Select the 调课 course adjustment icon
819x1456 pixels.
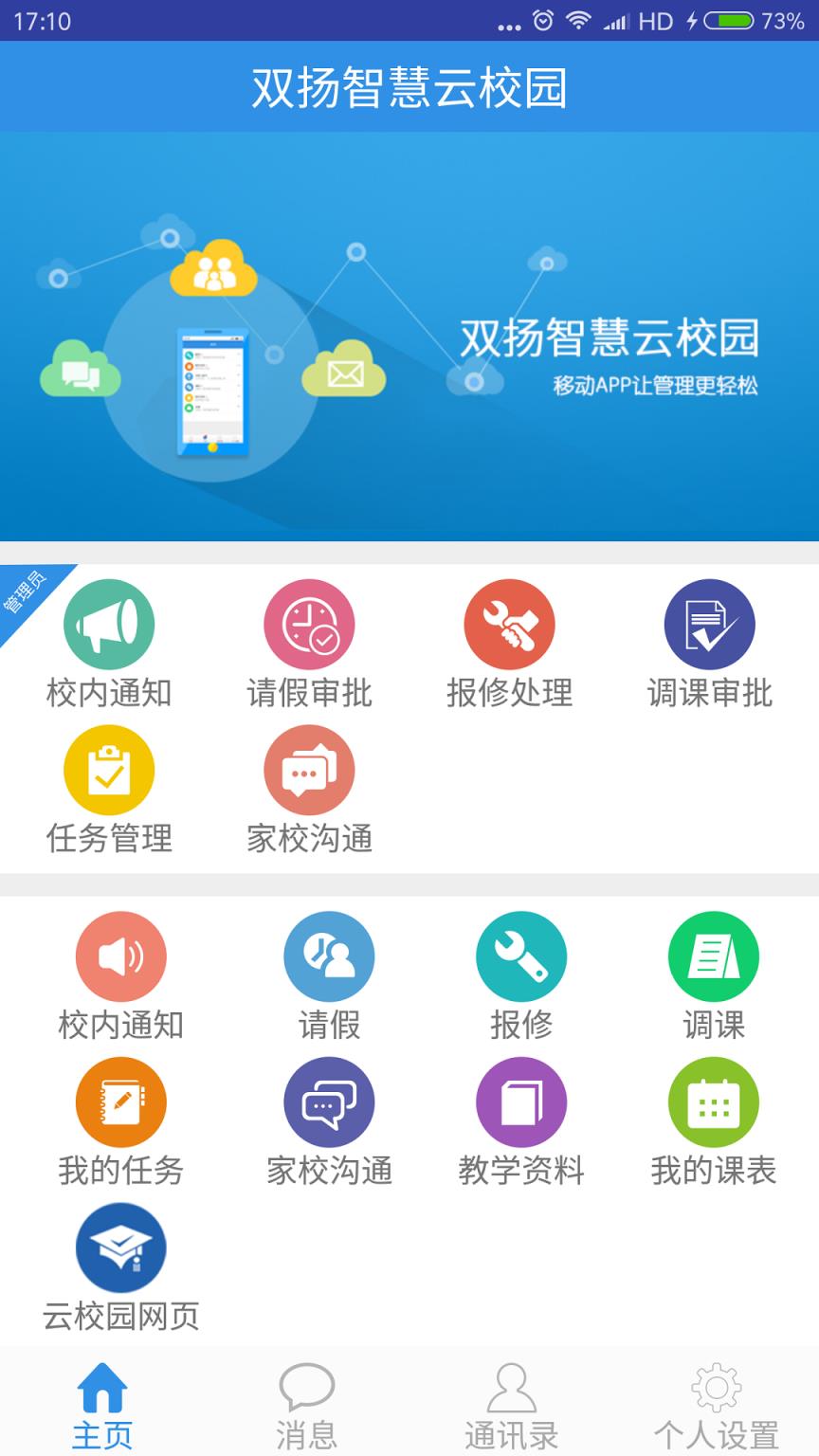point(713,955)
